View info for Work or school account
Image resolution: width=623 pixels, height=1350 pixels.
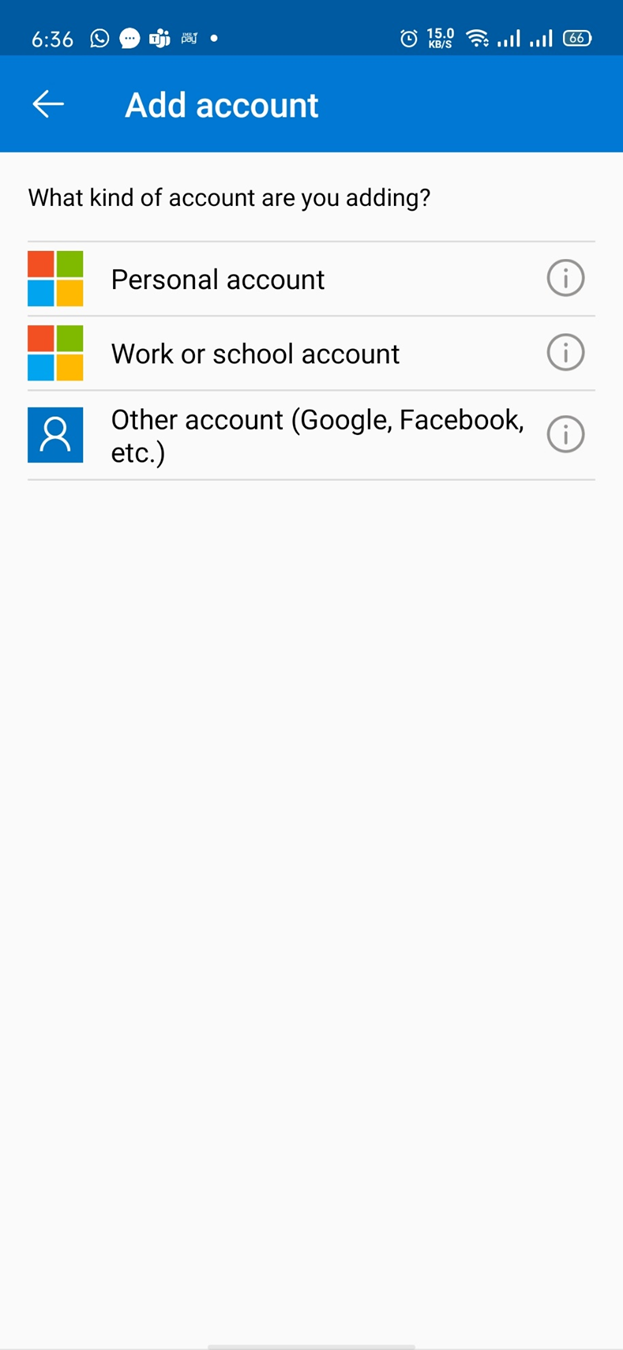(565, 353)
